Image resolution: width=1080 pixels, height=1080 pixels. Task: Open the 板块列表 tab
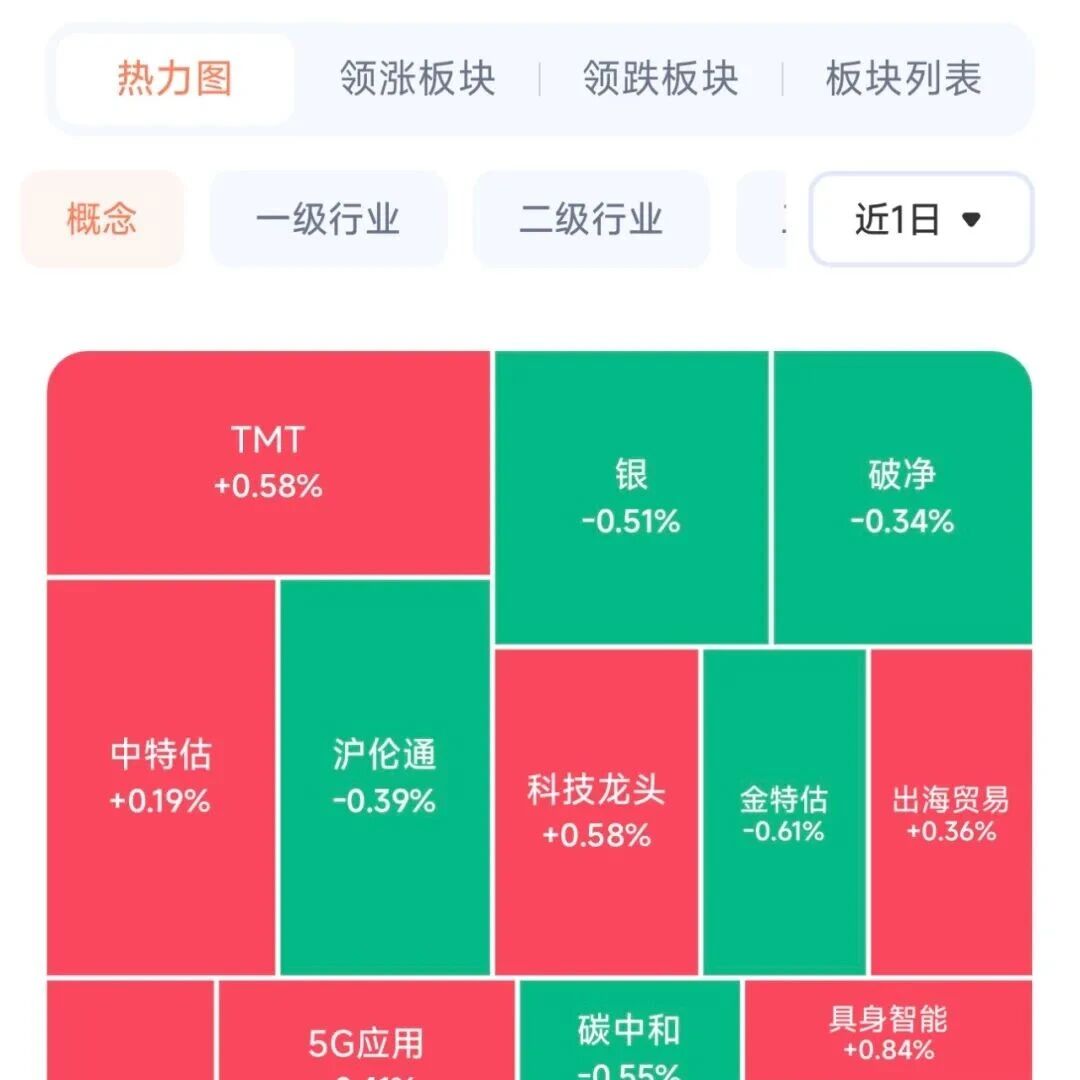point(903,79)
